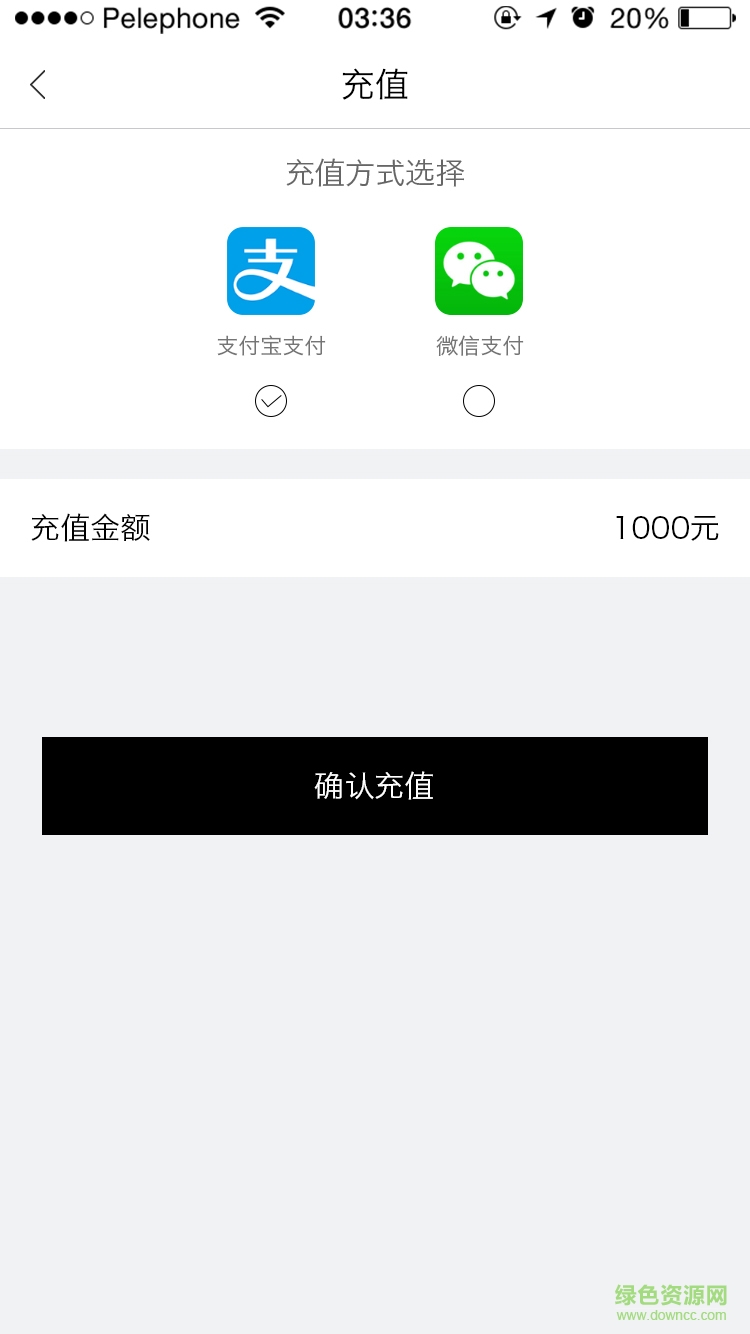This screenshot has width=750, height=1334.
Task: Click the orientation lock icon in status bar
Action: click(506, 17)
